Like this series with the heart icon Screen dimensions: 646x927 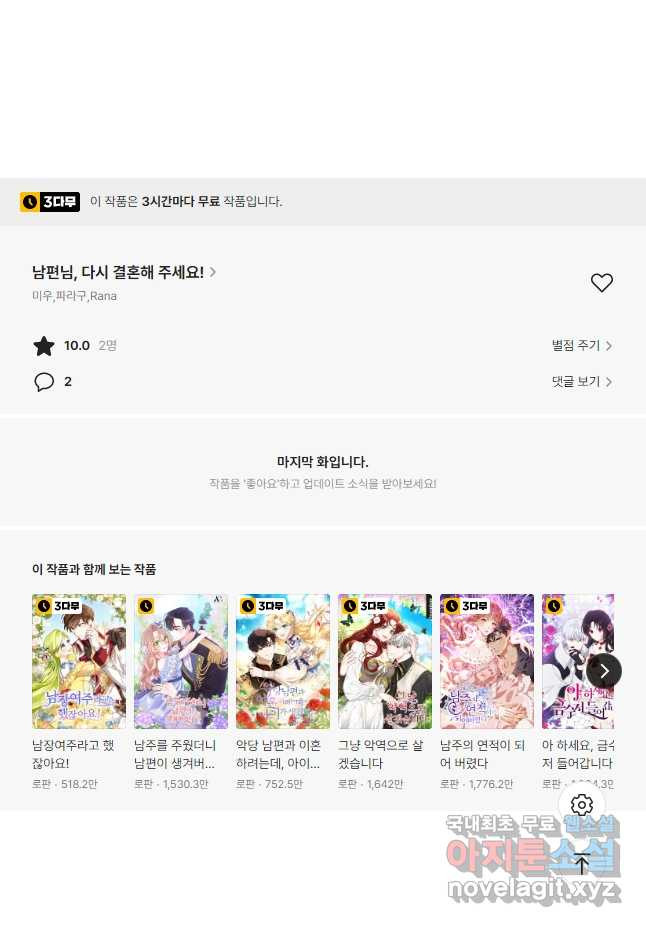(601, 283)
